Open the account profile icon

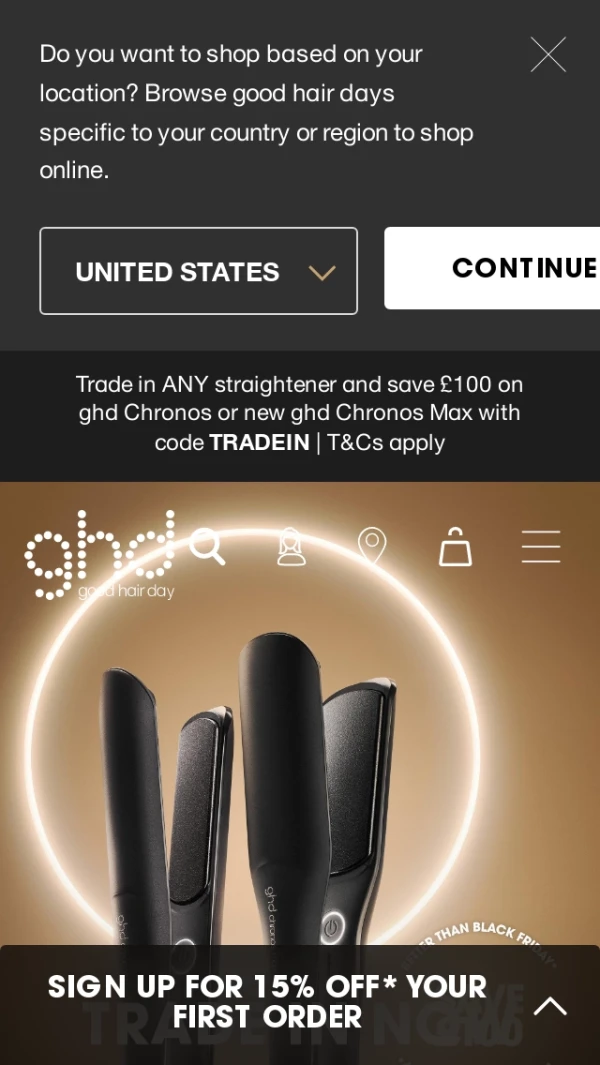[x=291, y=547]
